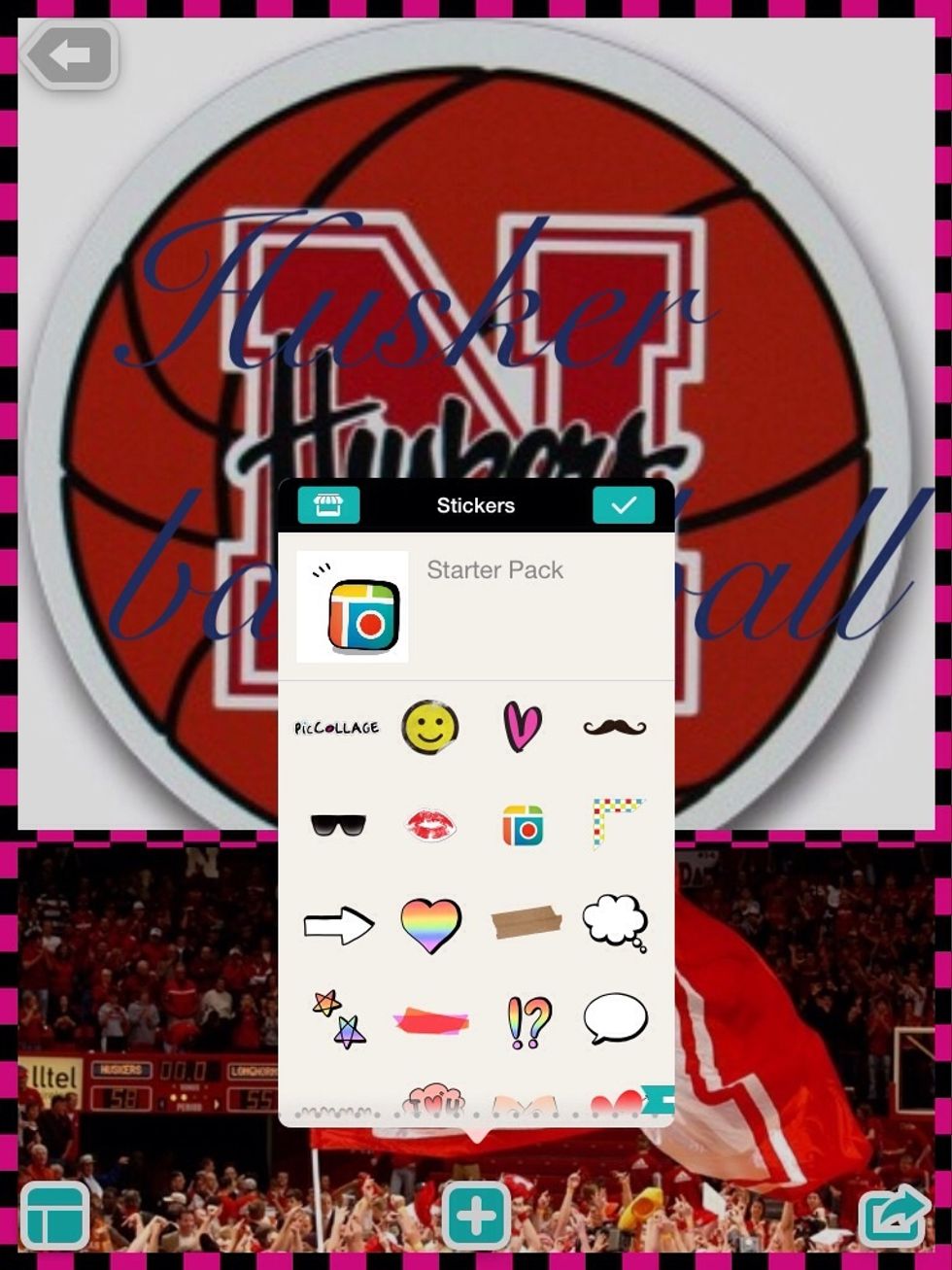This screenshot has width=952, height=1270.
Task: Pick the colorful corner frame sticker
Action: 617,823
